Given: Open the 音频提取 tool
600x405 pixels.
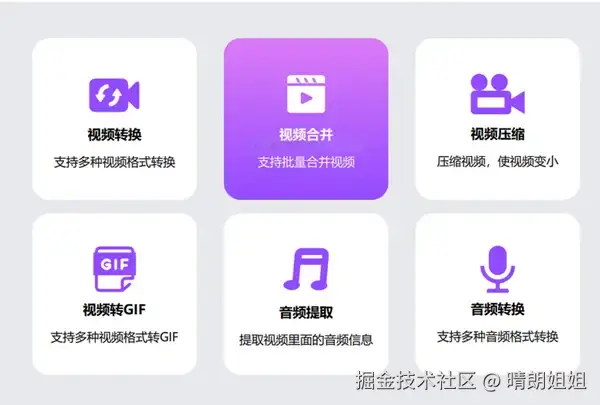Looking at the screenshot, I should click(x=306, y=294).
